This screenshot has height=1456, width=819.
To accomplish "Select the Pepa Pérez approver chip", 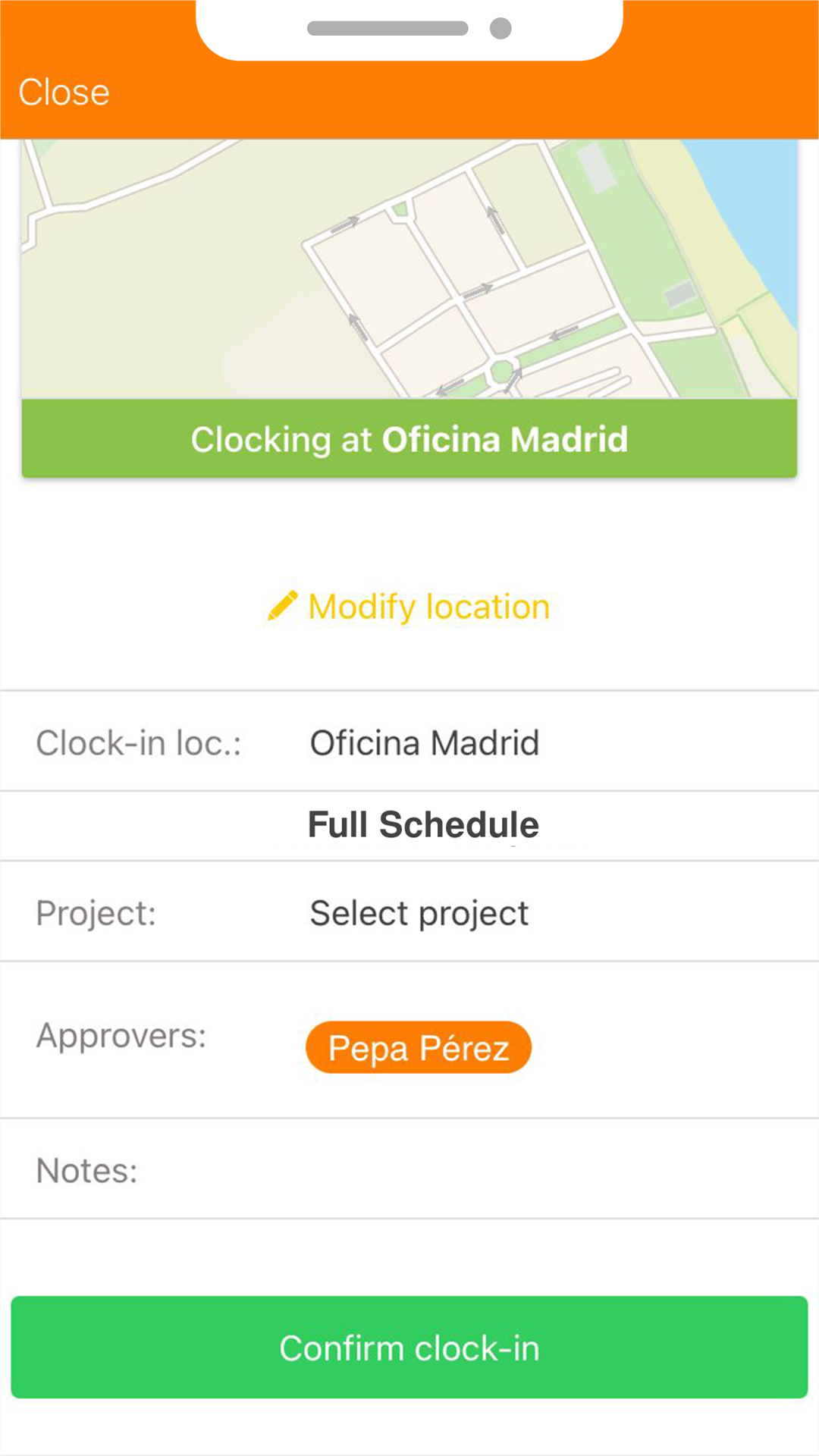I will tap(419, 1048).
